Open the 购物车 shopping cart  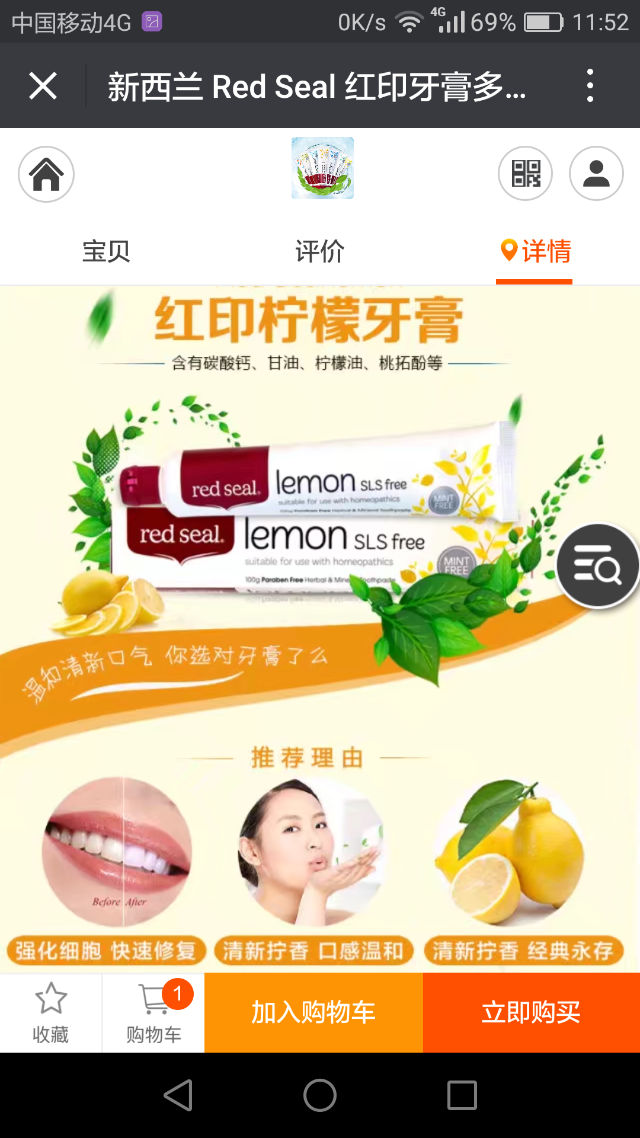coord(154,1013)
